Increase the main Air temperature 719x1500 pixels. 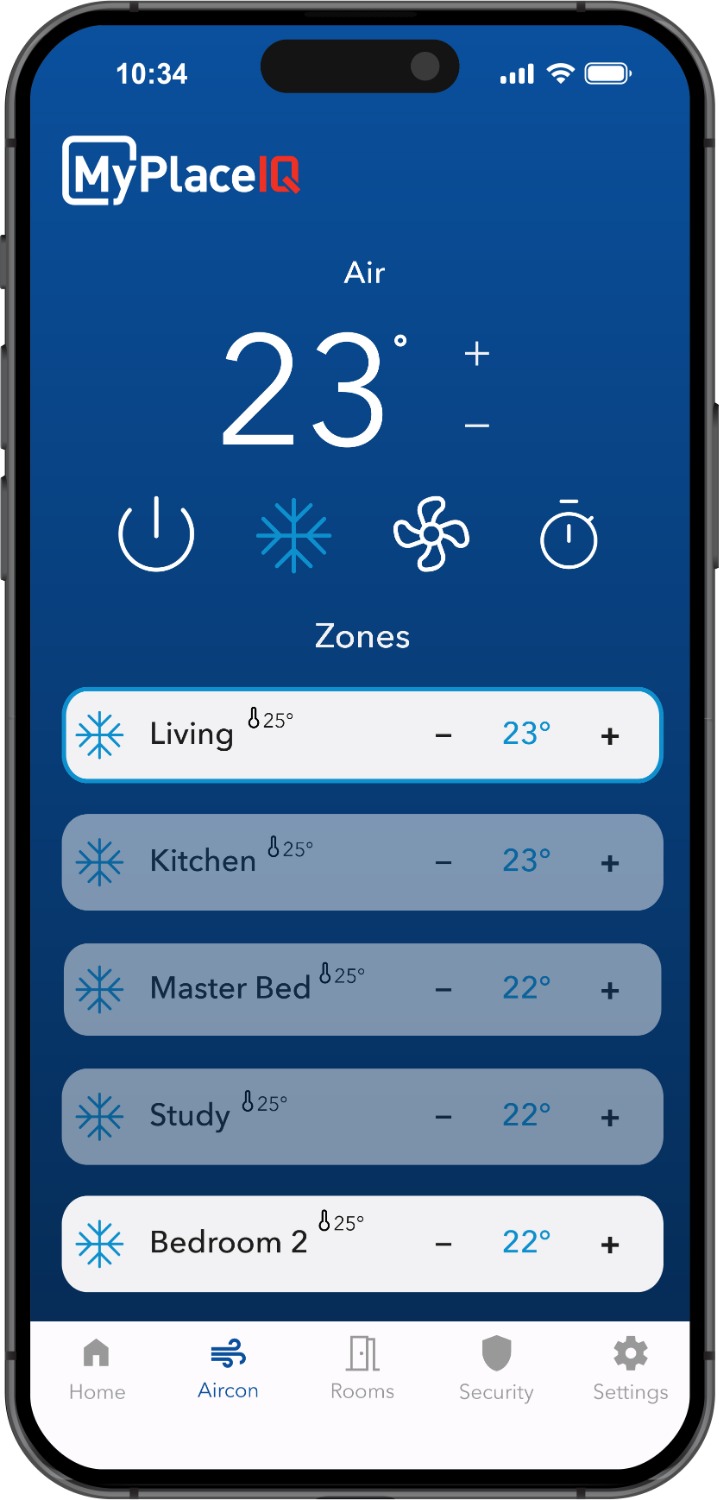[x=477, y=354]
